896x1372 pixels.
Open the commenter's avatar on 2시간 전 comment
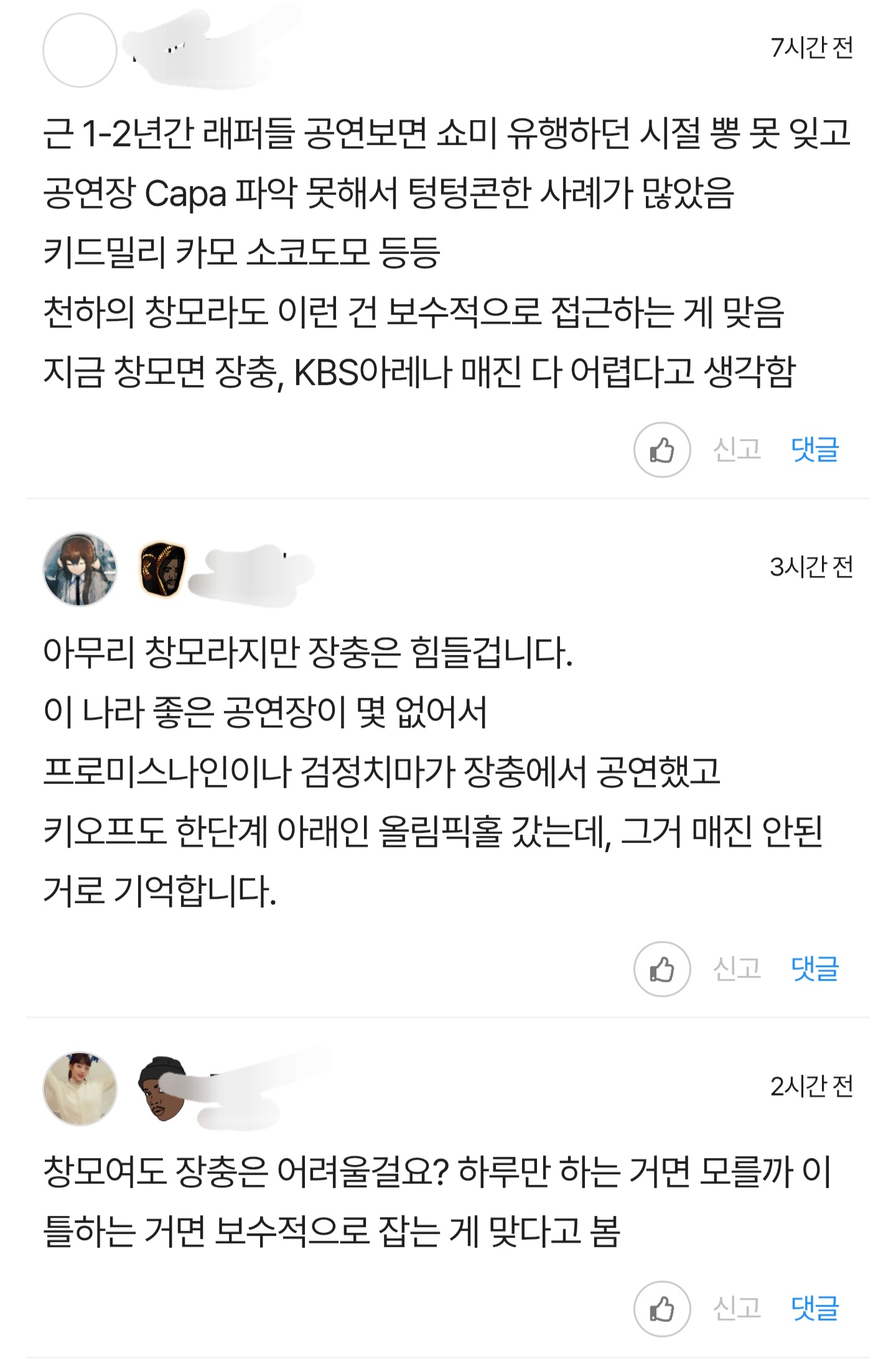(x=80, y=1089)
